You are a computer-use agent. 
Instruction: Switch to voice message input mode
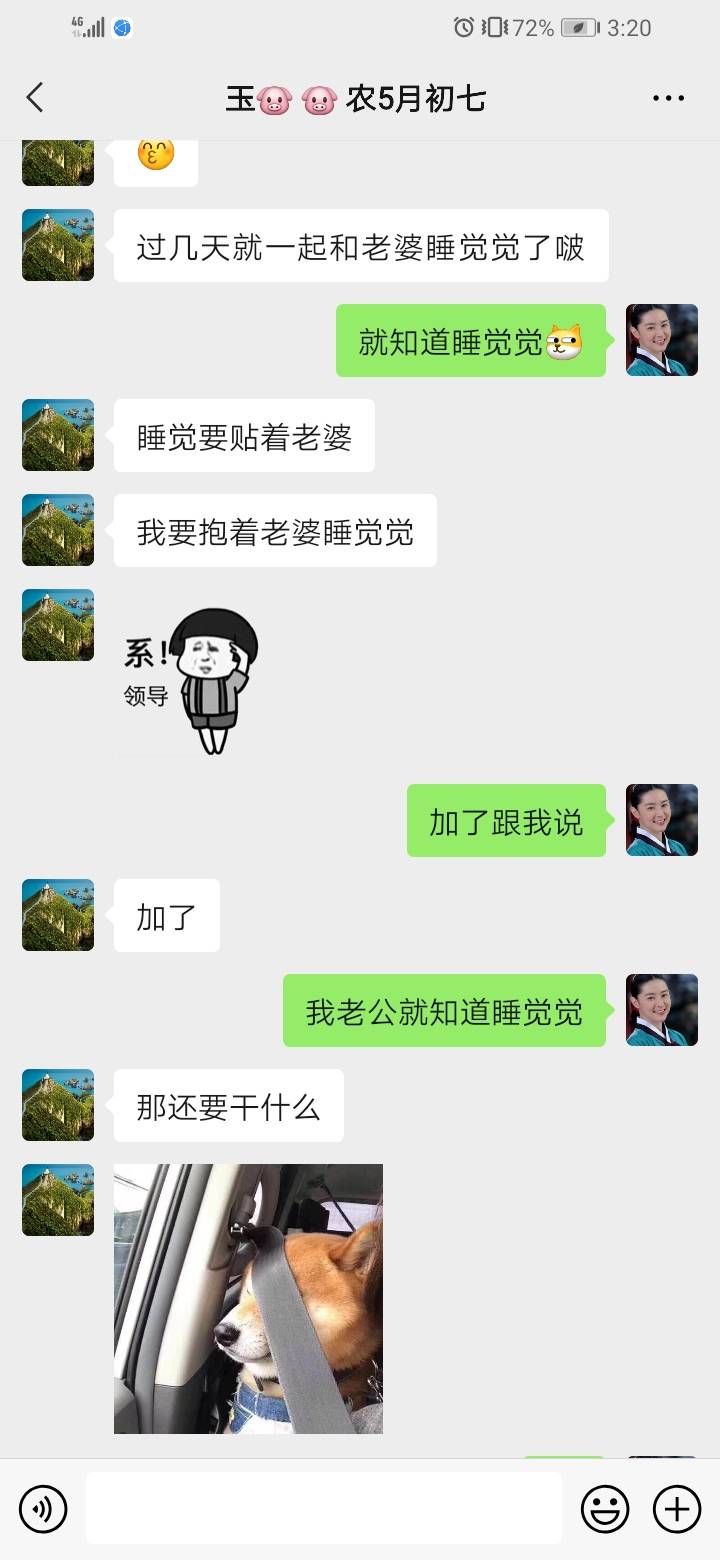[43, 1508]
